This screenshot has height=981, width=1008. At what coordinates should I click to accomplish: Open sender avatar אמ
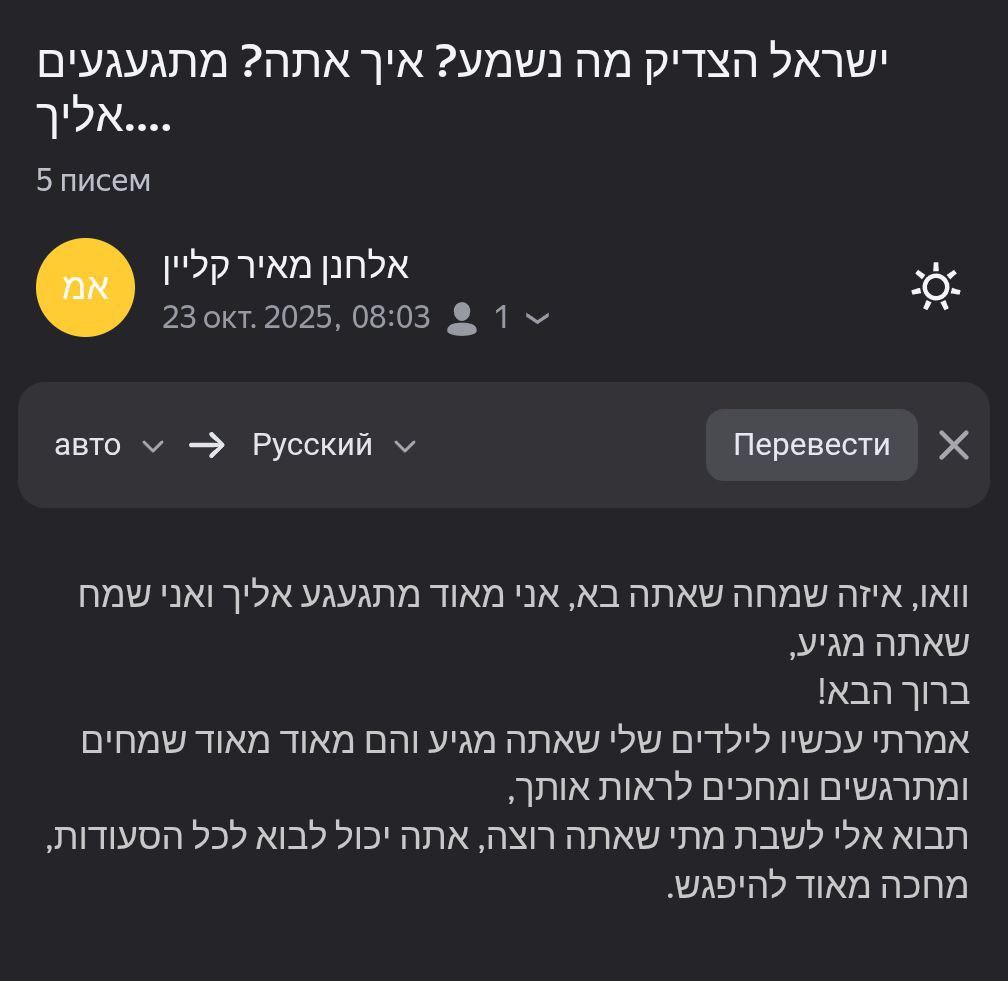pos(85,288)
